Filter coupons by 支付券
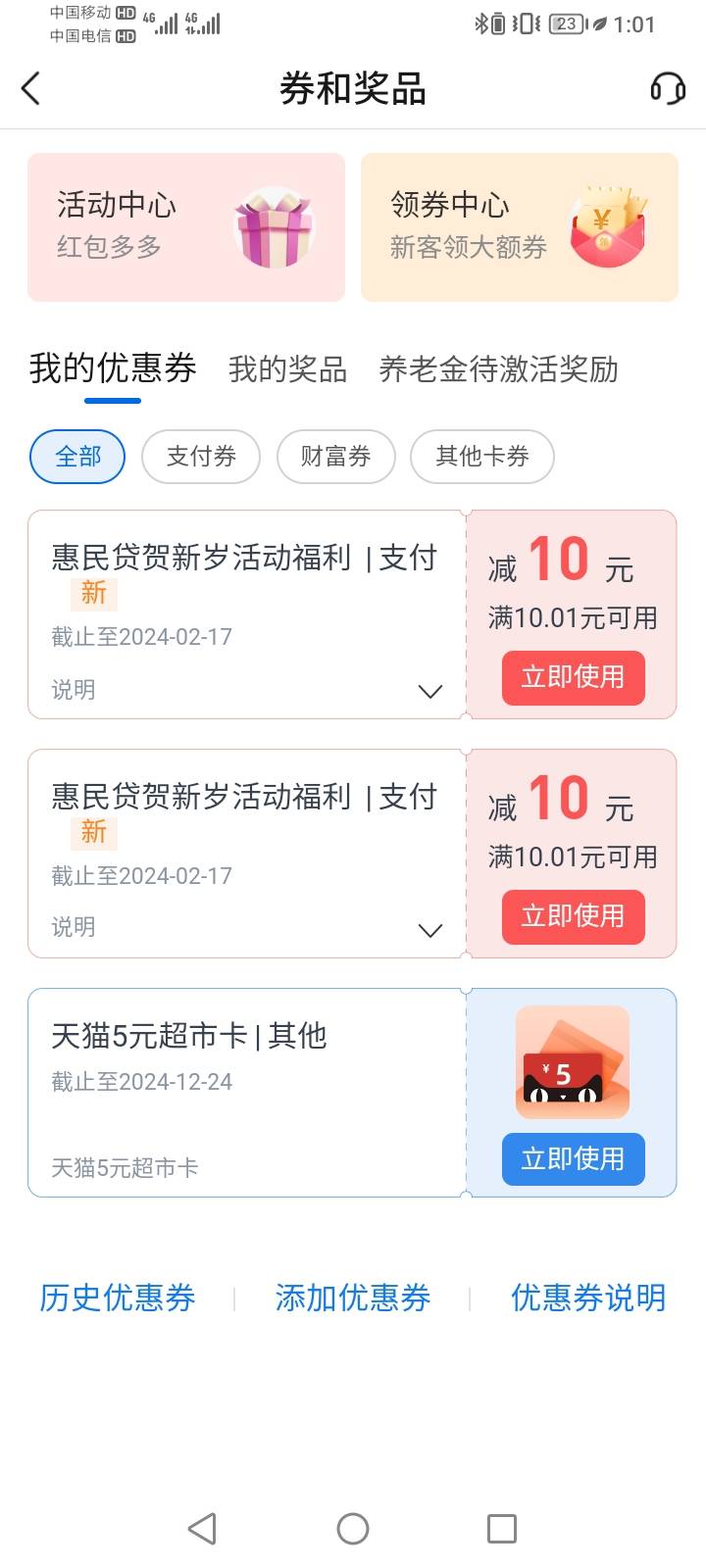This screenshot has height=1568, width=706. [201, 457]
